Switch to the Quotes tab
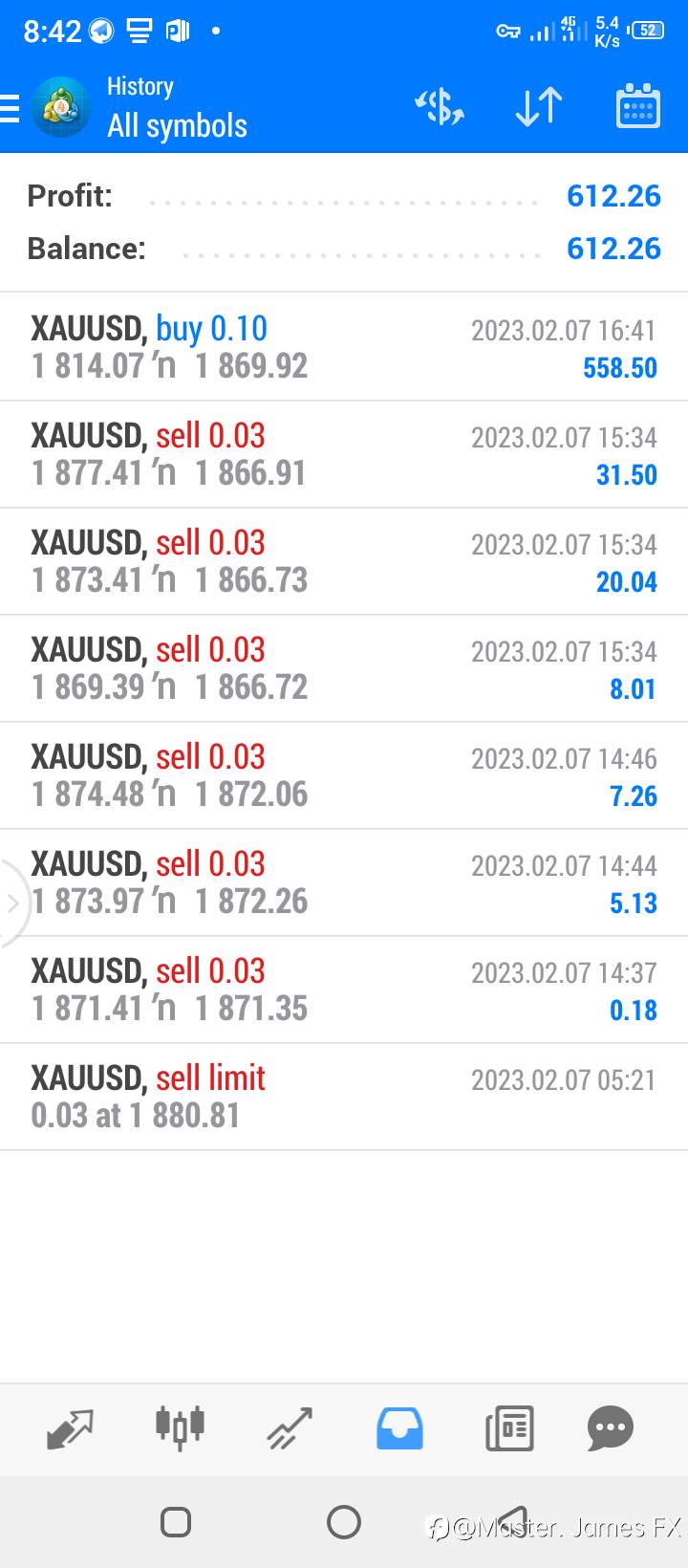 [x=71, y=1428]
